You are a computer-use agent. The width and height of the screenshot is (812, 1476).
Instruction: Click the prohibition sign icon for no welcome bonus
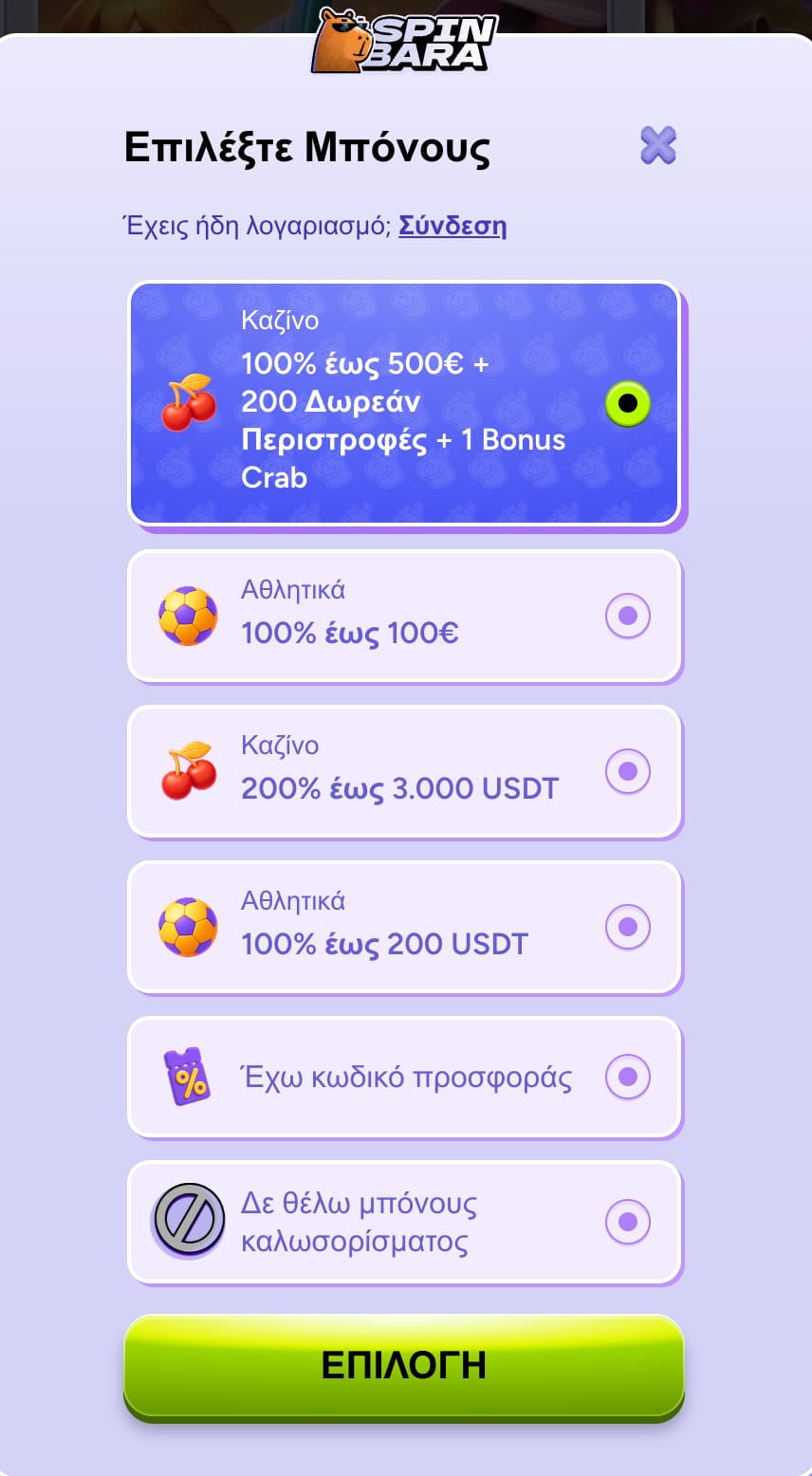click(x=188, y=1222)
